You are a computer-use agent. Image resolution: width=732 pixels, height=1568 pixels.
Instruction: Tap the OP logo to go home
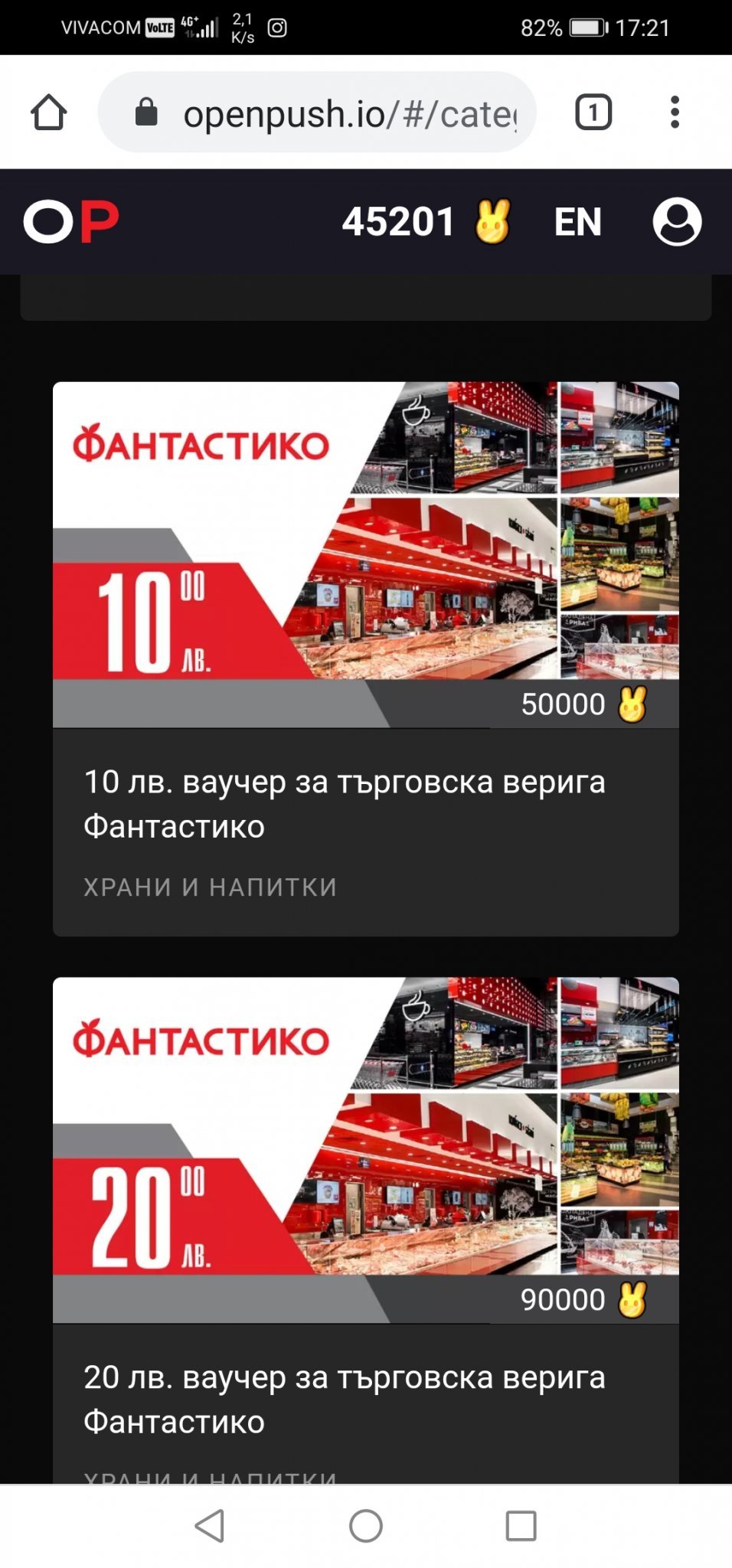click(x=71, y=222)
